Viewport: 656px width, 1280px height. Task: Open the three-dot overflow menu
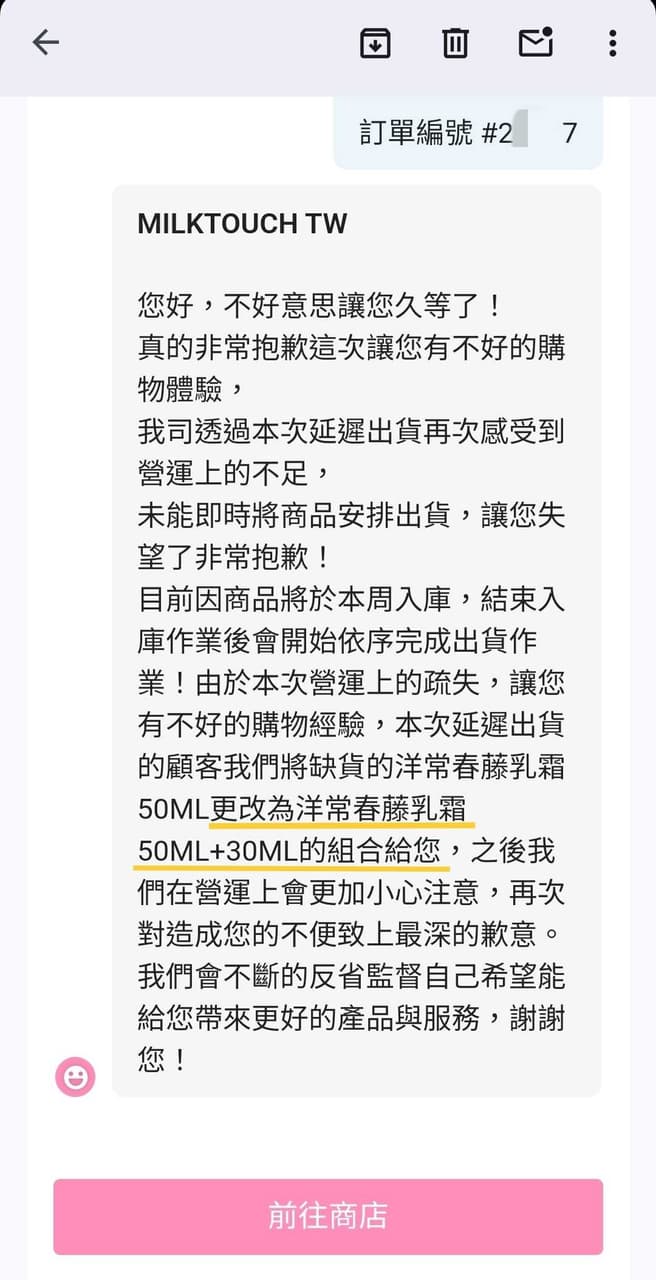612,43
